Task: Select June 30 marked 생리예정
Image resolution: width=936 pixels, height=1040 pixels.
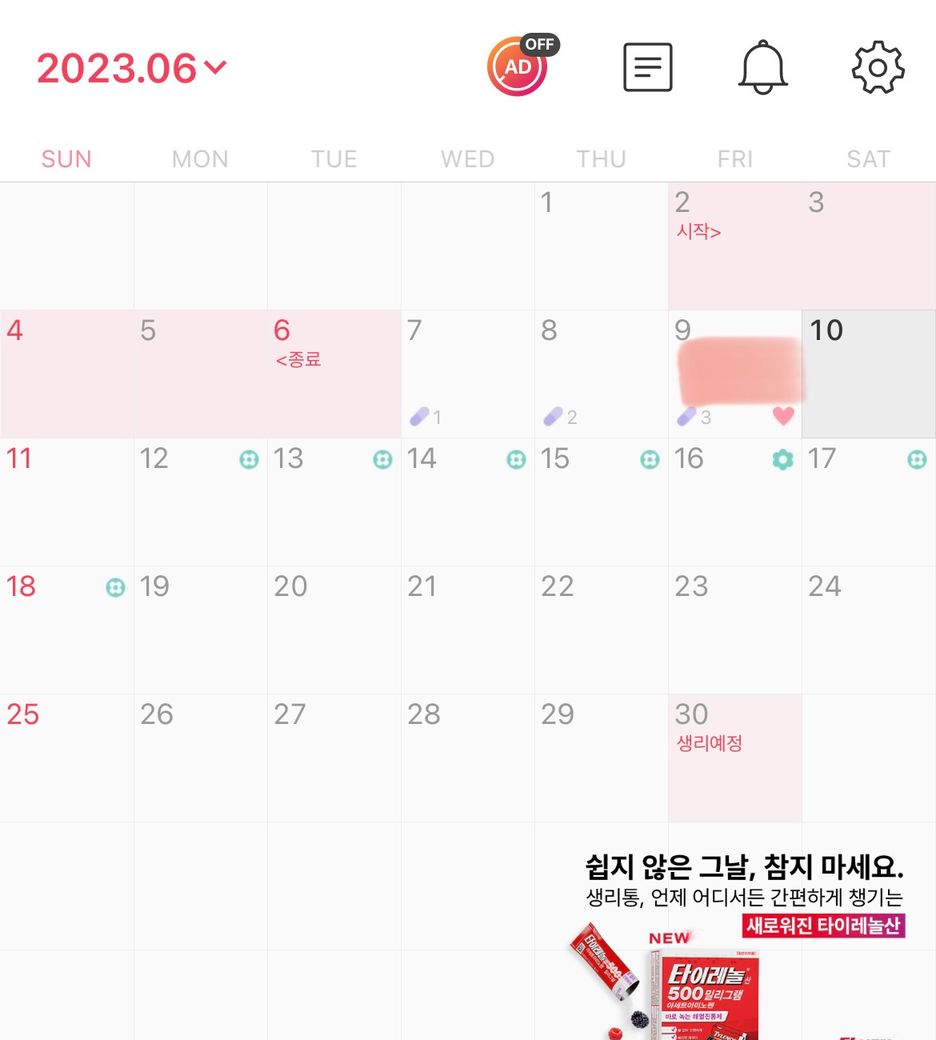Action: [x=734, y=758]
